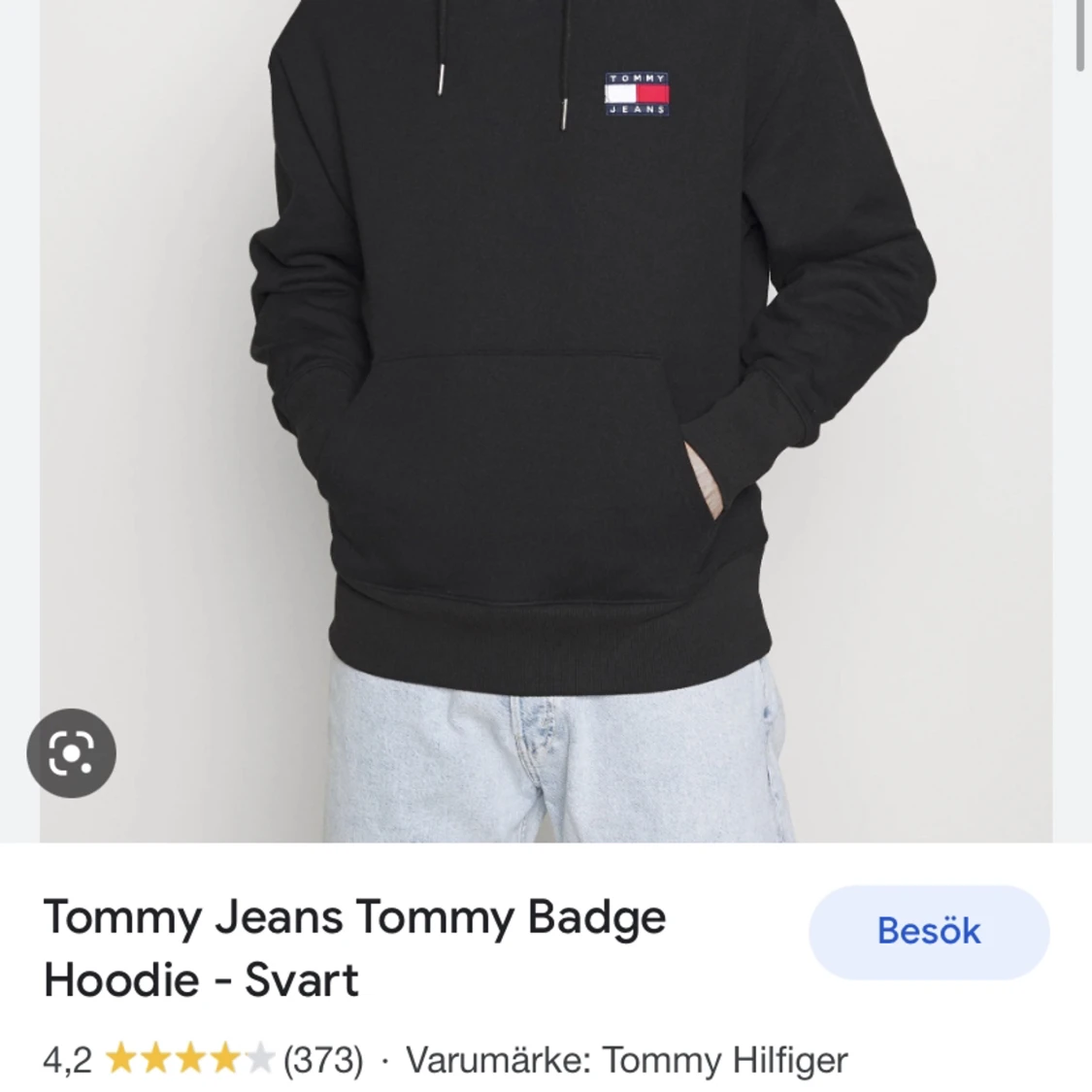Open Tommy Jeans Tommy Badge Hoodie title
Image resolution: width=1092 pixels, height=1092 pixels.
(355, 947)
